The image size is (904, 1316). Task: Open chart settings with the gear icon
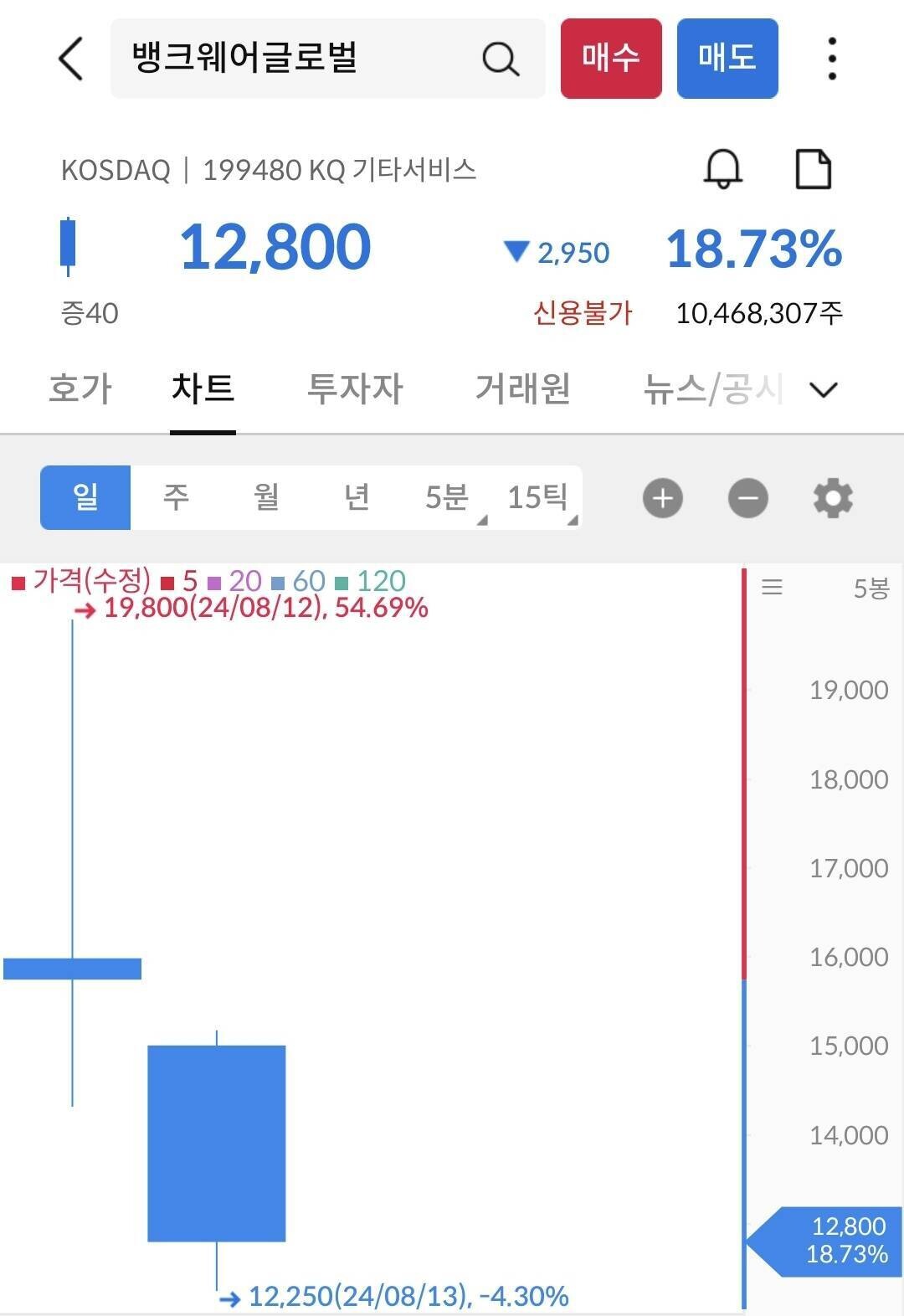tap(832, 497)
